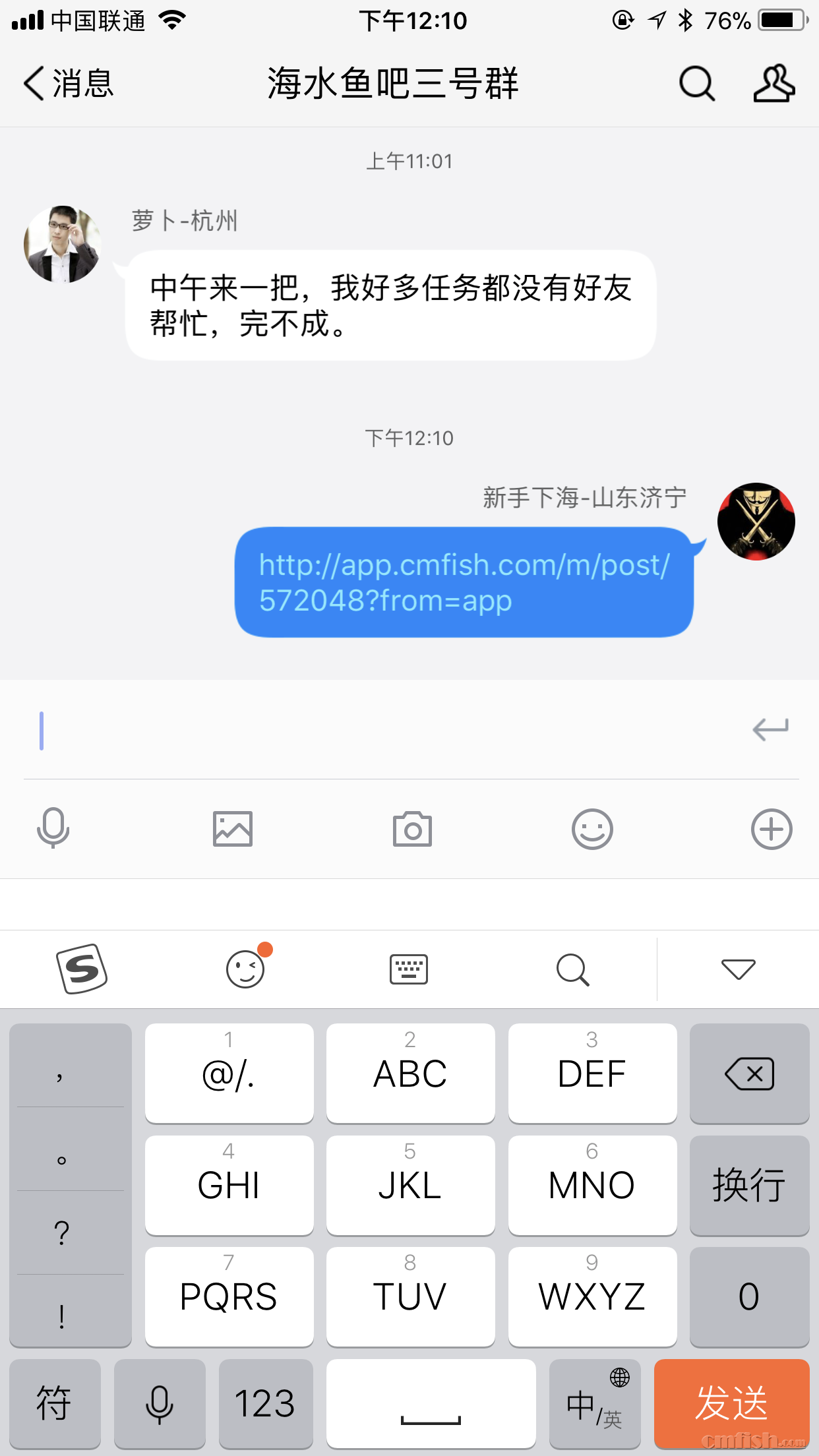View 萝卜-杭州's profile avatar
The image size is (819, 1456).
point(62,244)
